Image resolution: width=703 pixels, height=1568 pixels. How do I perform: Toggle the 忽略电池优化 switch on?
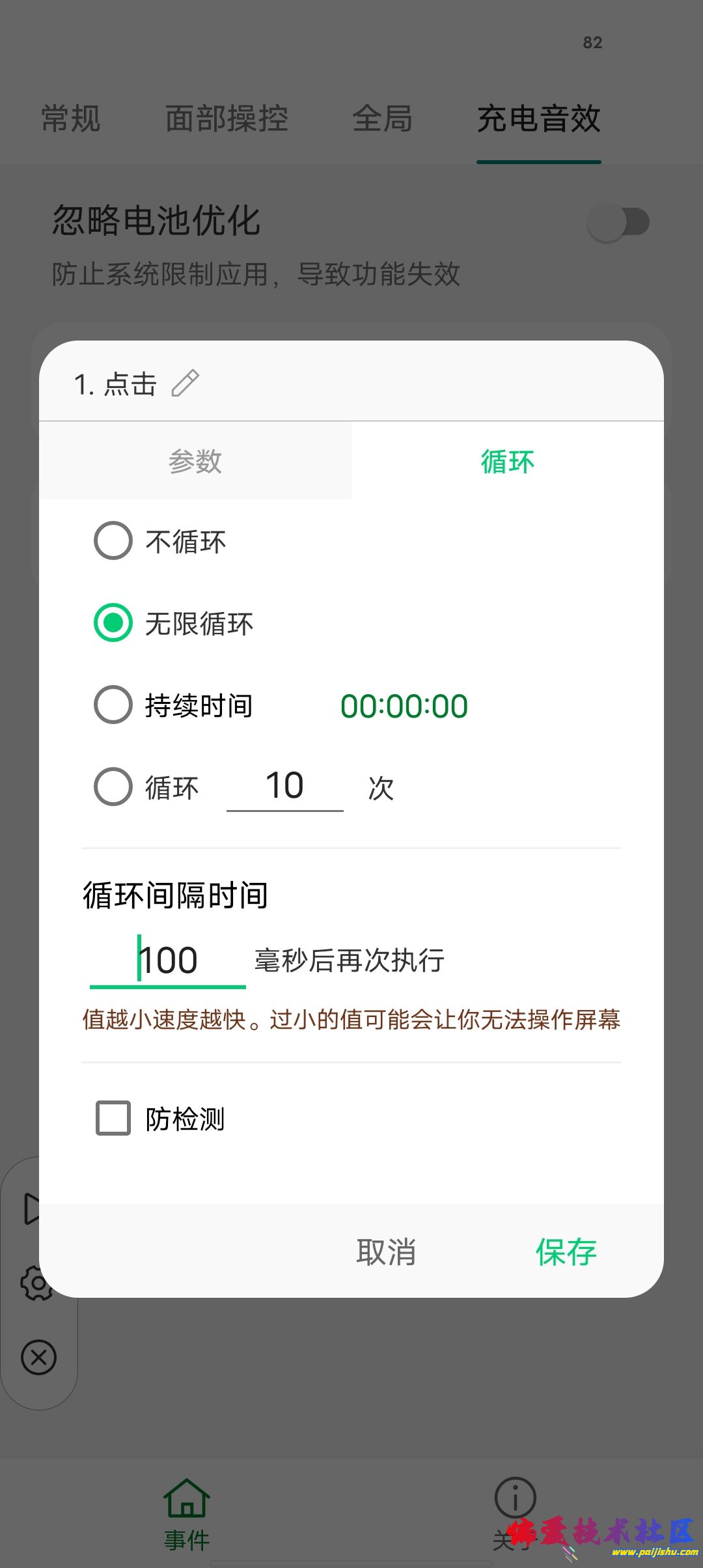620,221
